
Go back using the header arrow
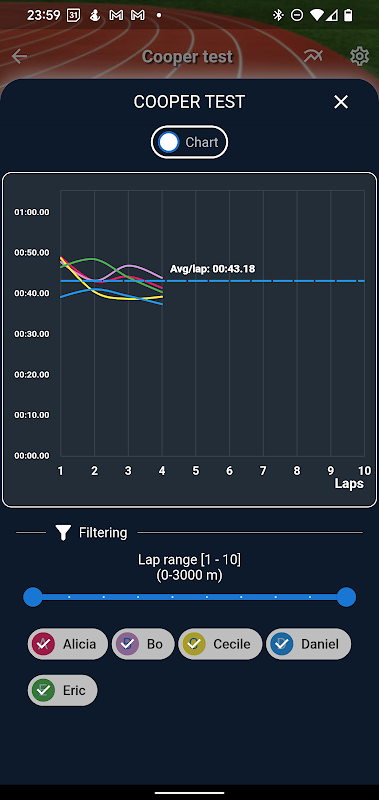pos(19,56)
